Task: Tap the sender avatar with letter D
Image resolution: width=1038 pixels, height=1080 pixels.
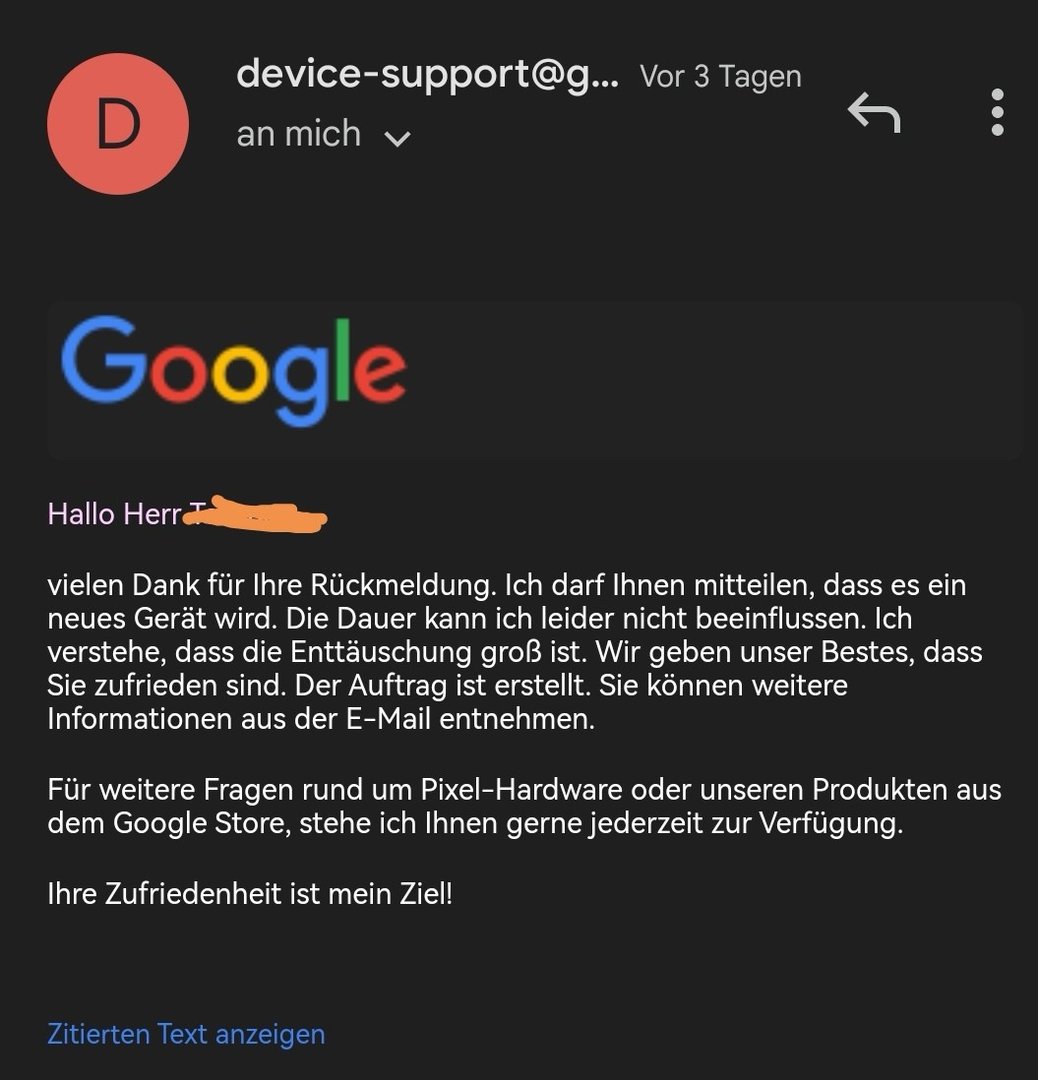Action: click(x=118, y=124)
